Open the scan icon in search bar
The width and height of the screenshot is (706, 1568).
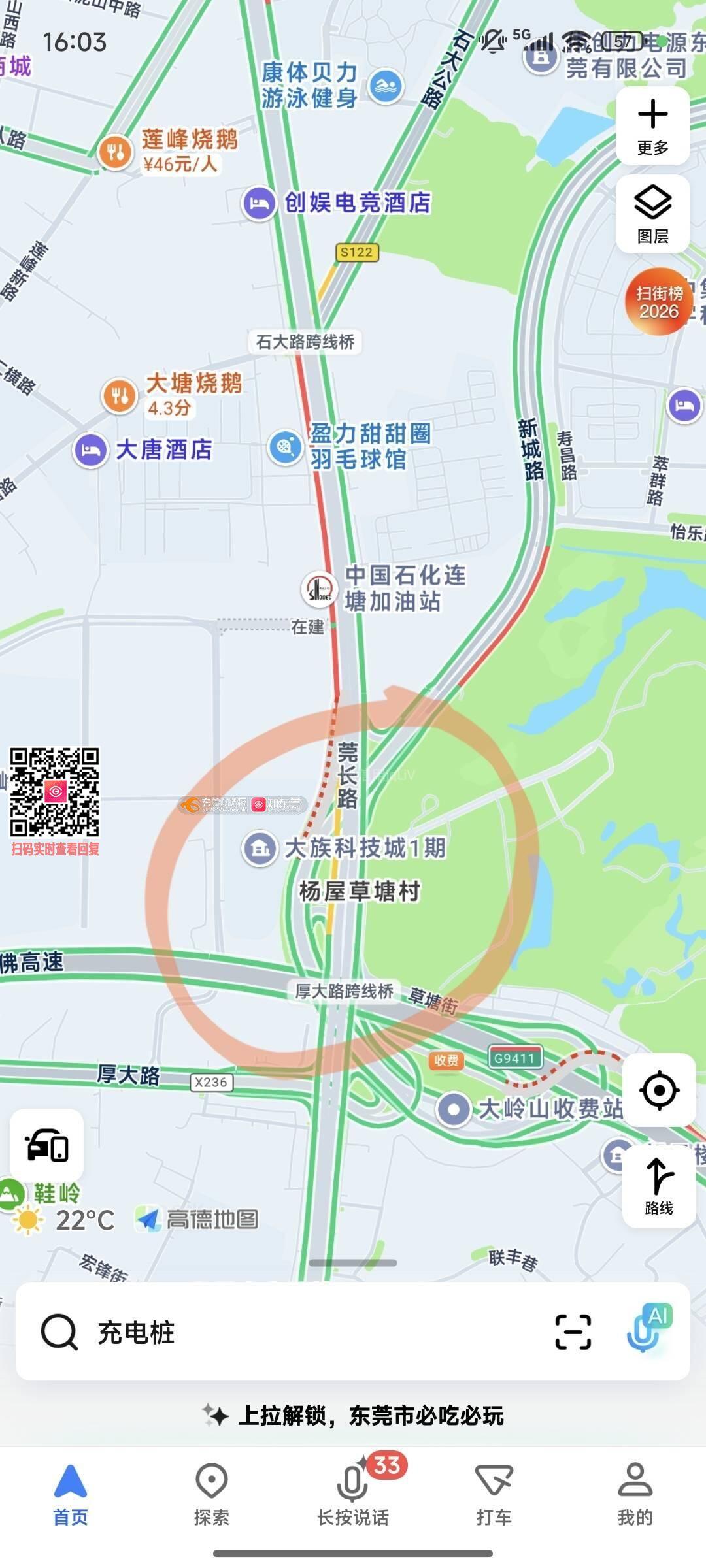pyautogui.click(x=573, y=1332)
